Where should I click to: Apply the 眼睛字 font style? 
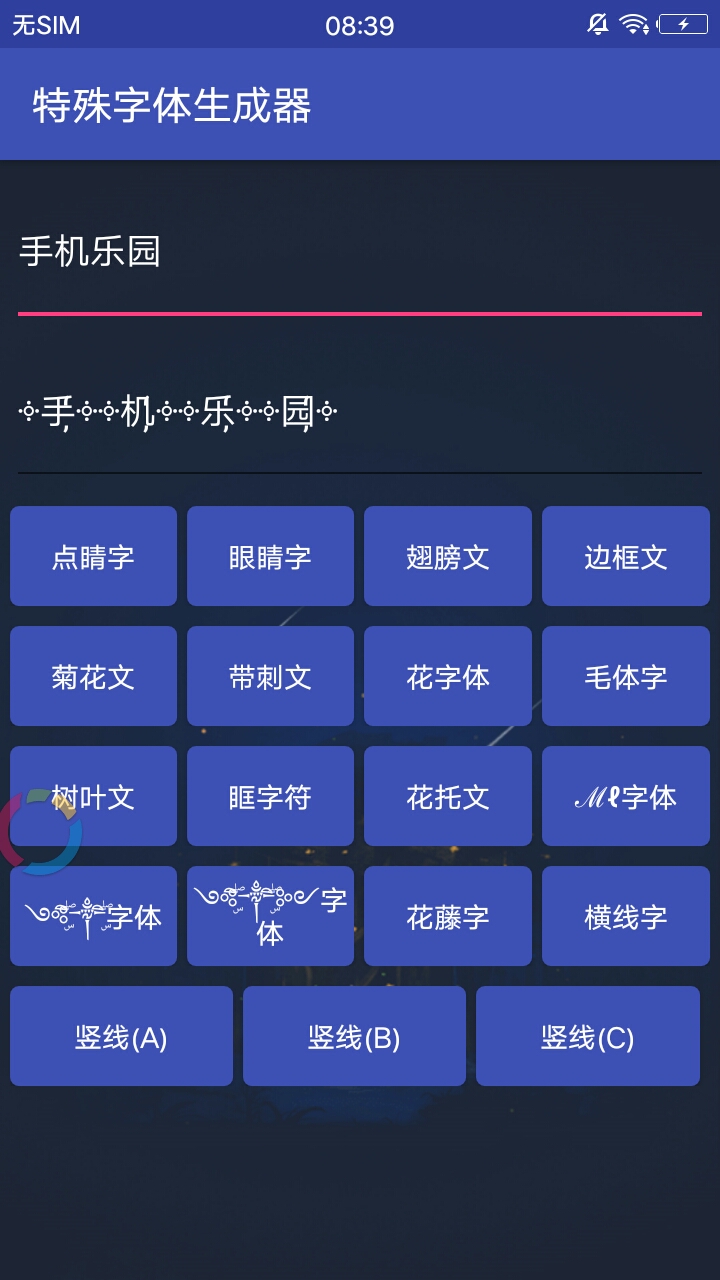point(270,556)
